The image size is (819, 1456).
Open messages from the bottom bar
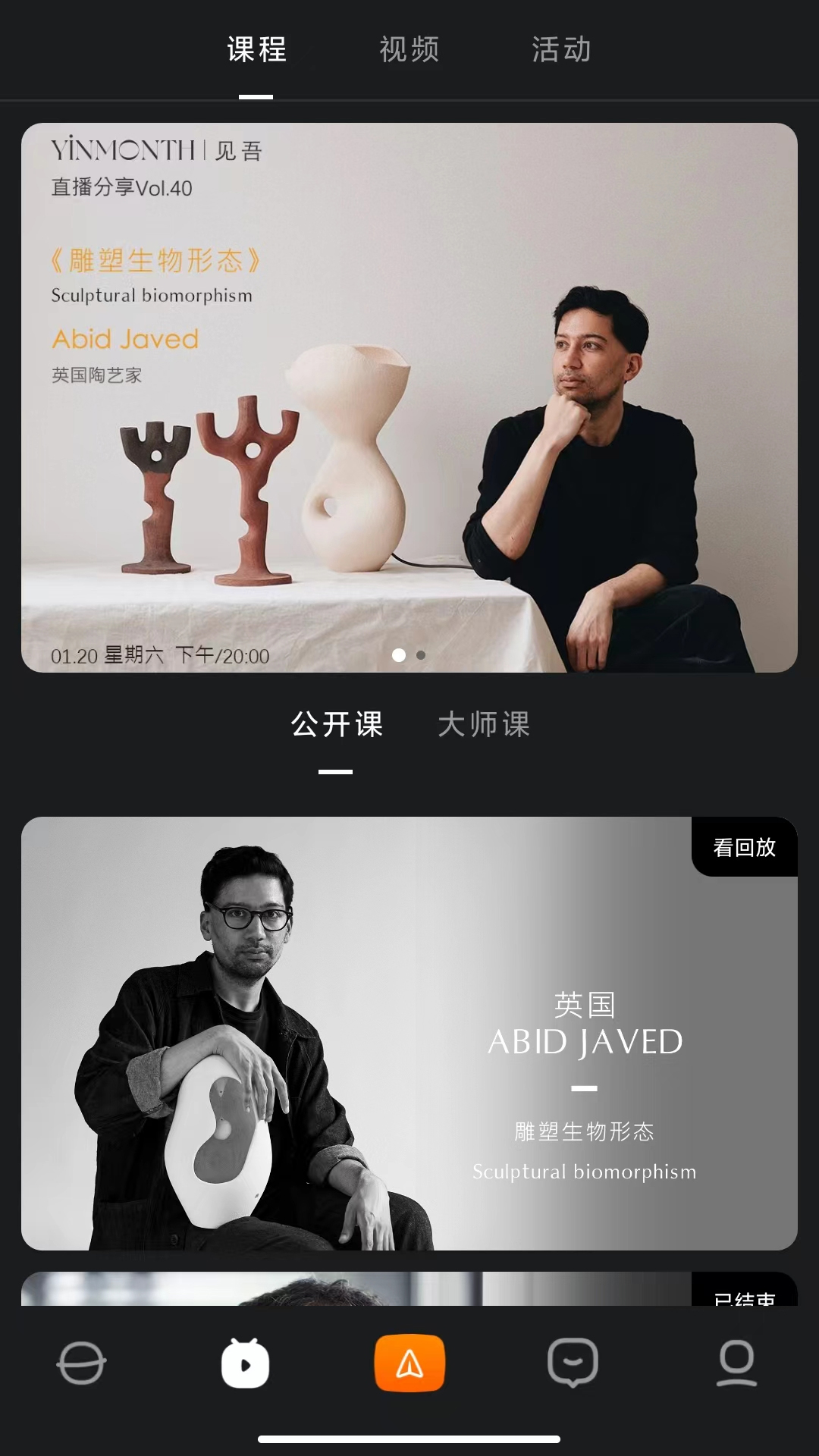573,1363
